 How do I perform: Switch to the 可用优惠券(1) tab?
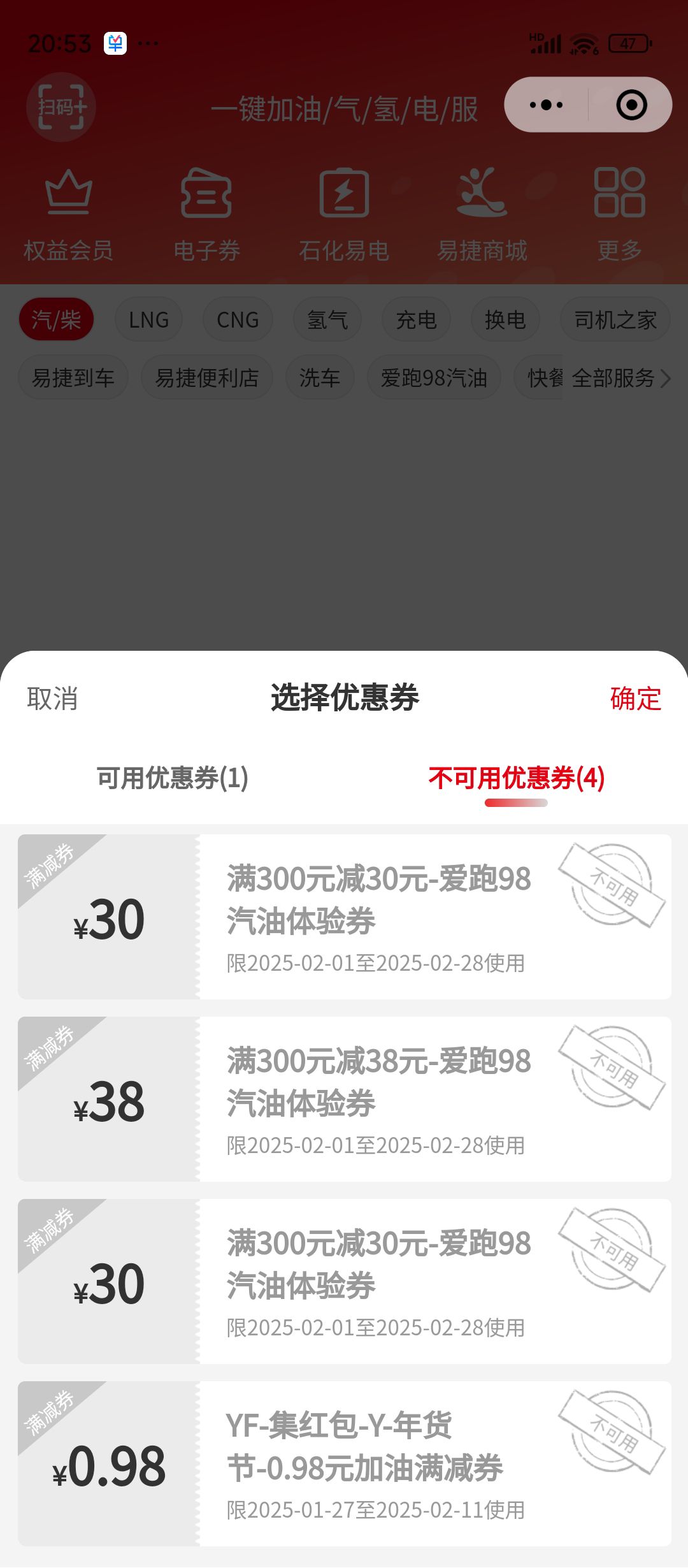(x=173, y=778)
